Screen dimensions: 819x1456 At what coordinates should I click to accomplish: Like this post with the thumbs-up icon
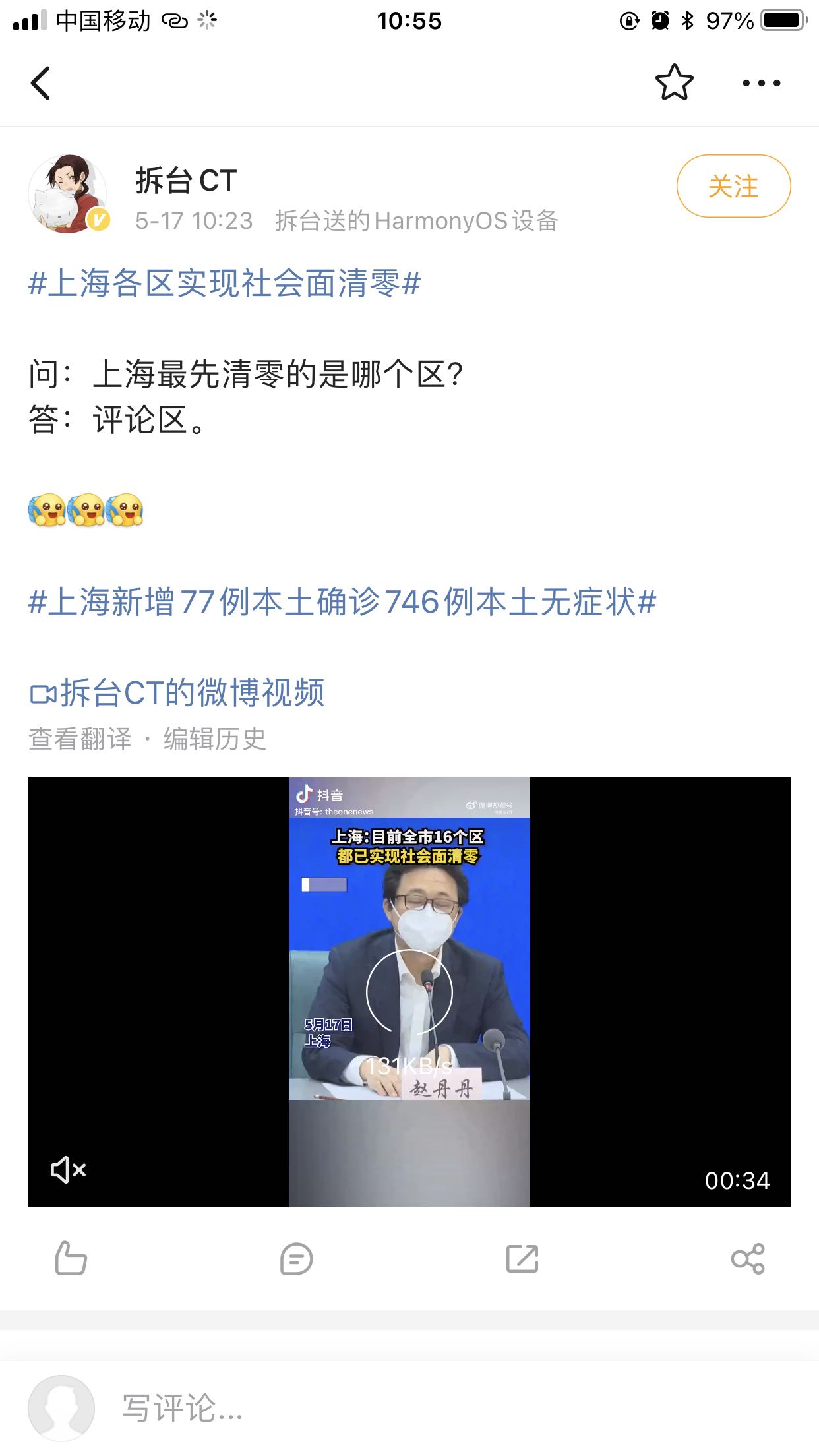pos(71,1258)
